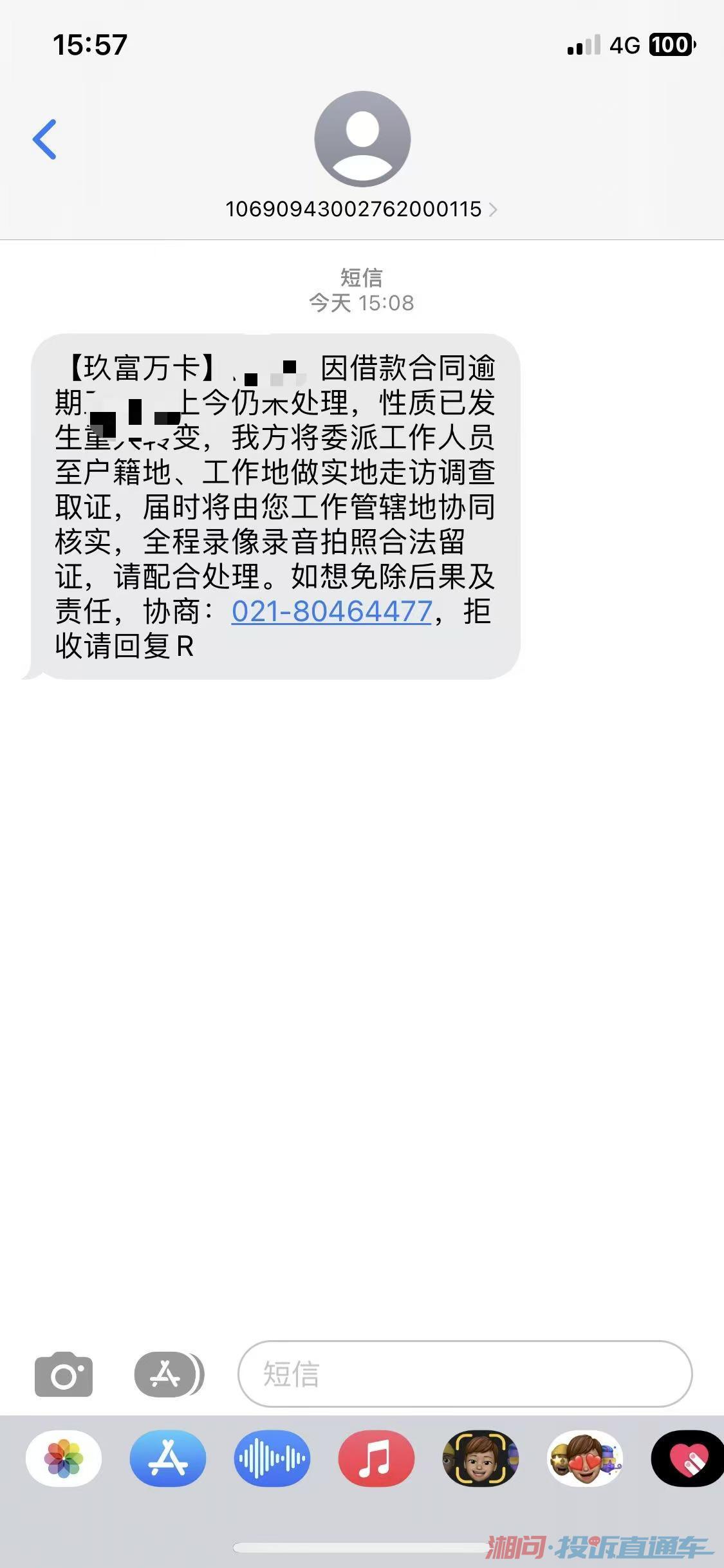
Task: Open the Music iMessage app
Action: (376, 1459)
